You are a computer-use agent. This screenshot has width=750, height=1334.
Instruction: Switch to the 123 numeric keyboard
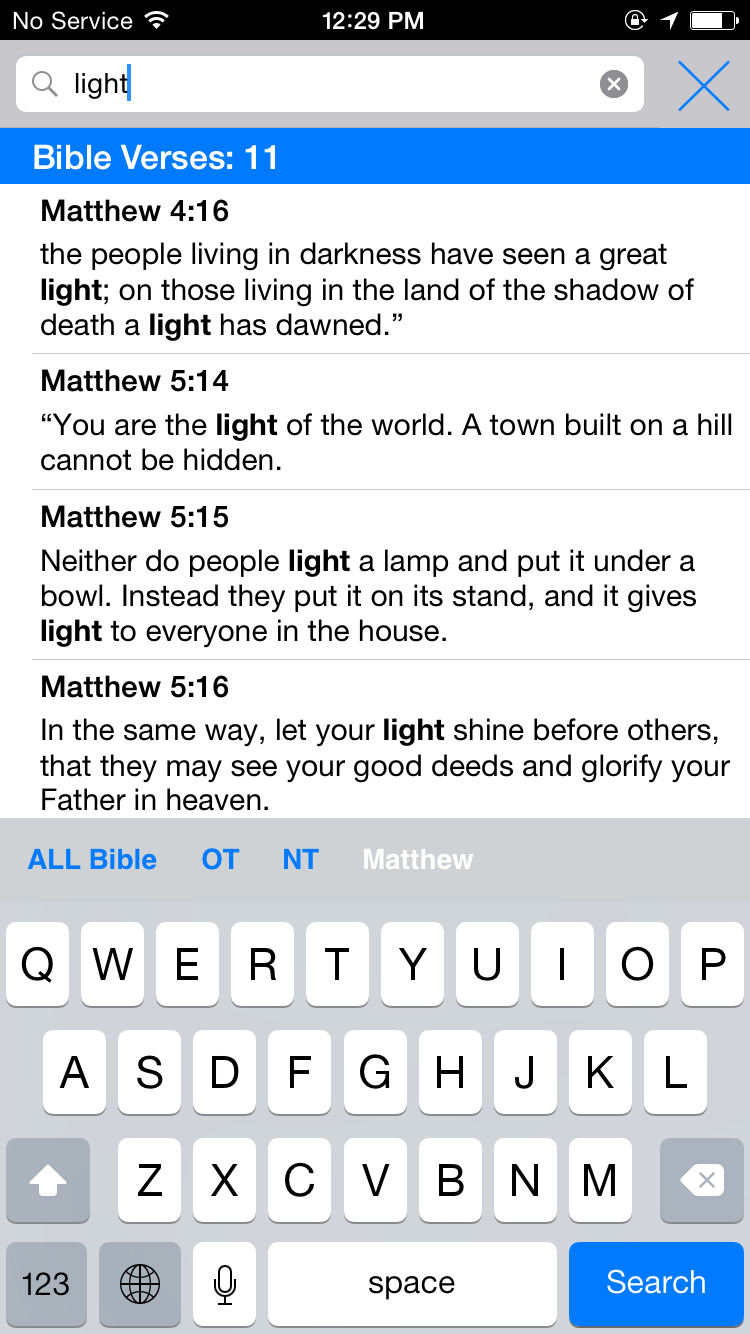[47, 1283]
